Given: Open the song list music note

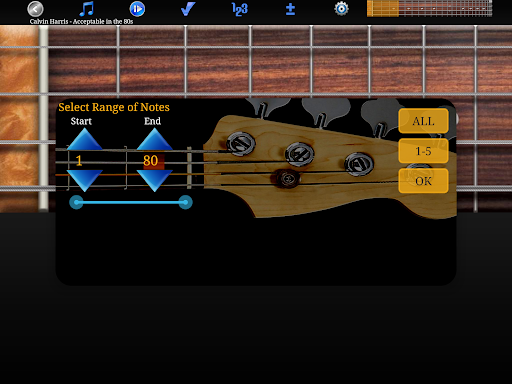Looking at the screenshot, I should [86, 9].
